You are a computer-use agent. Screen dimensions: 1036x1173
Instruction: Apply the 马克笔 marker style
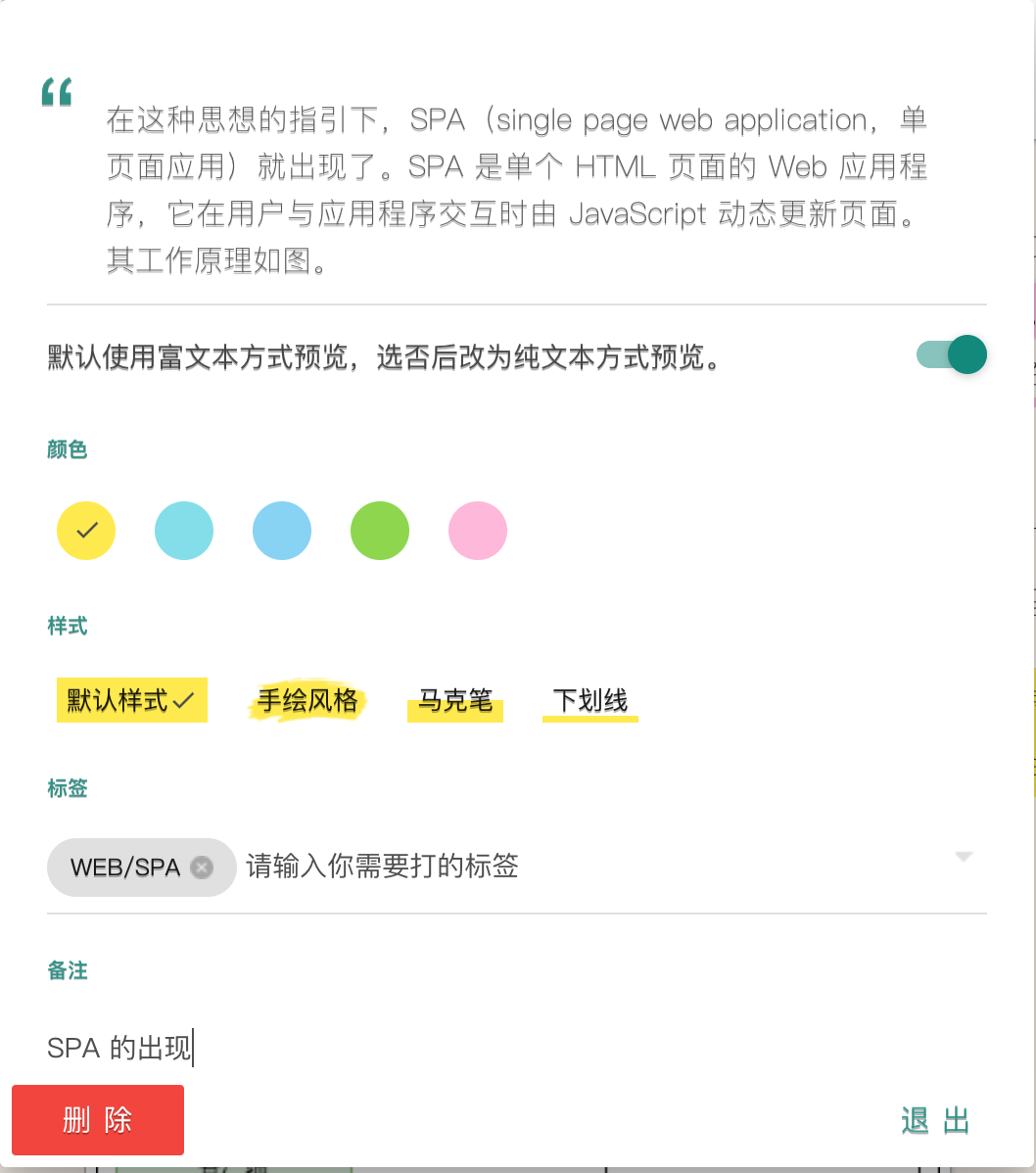pos(455,700)
